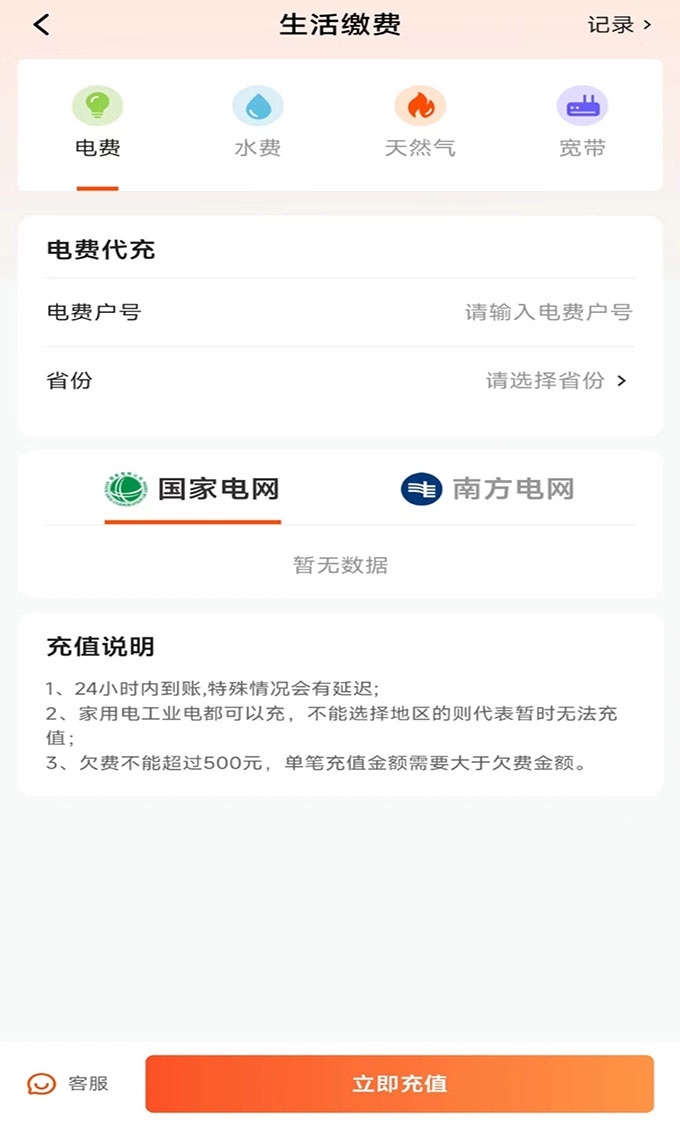This screenshot has height=1134, width=680.
Task: Switch to the 水费 tab
Action: (x=258, y=124)
